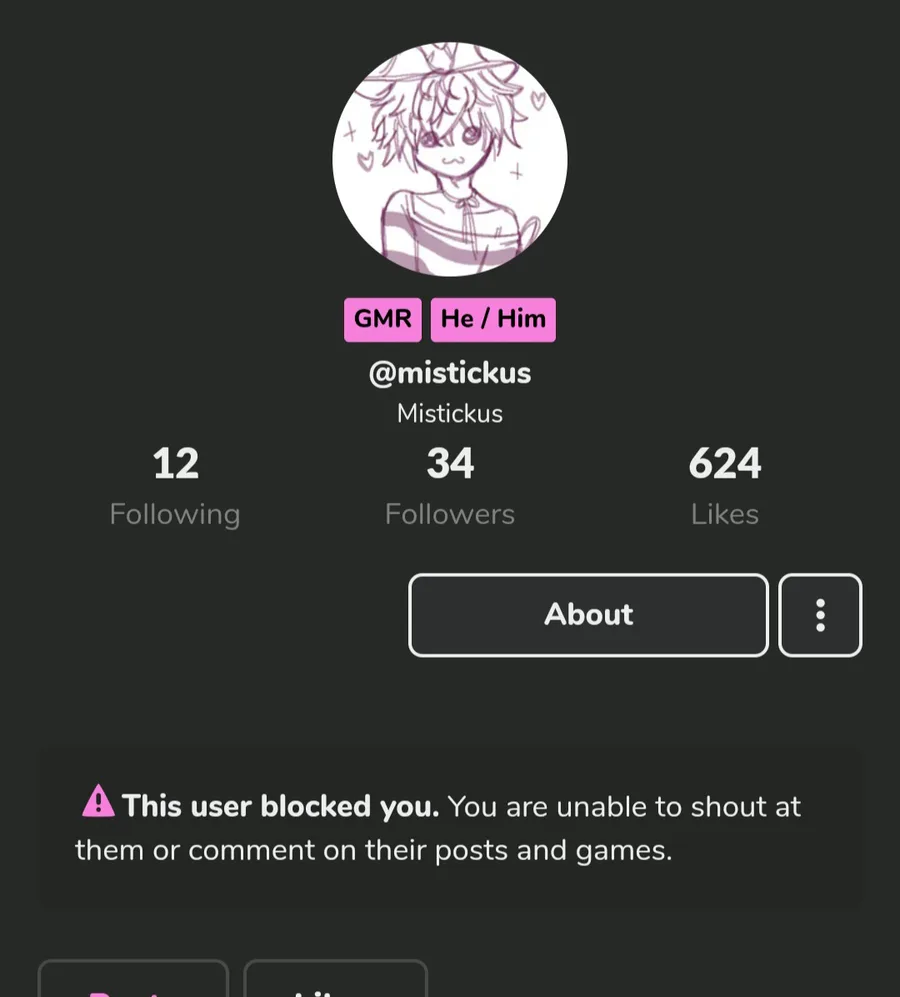
Task: Enlarge the Mistickus profile avatar
Action: pyautogui.click(x=450, y=160)
